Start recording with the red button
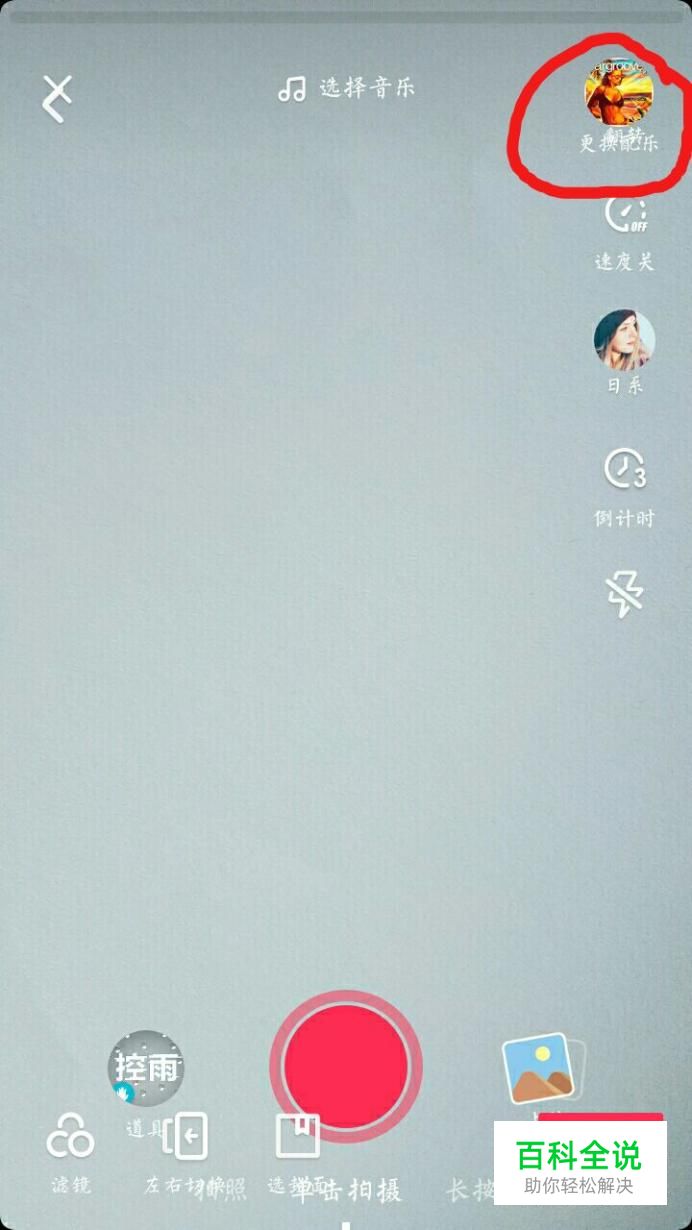The width and height of the screenshot is (692, 1230). (x=346, y=1067)
